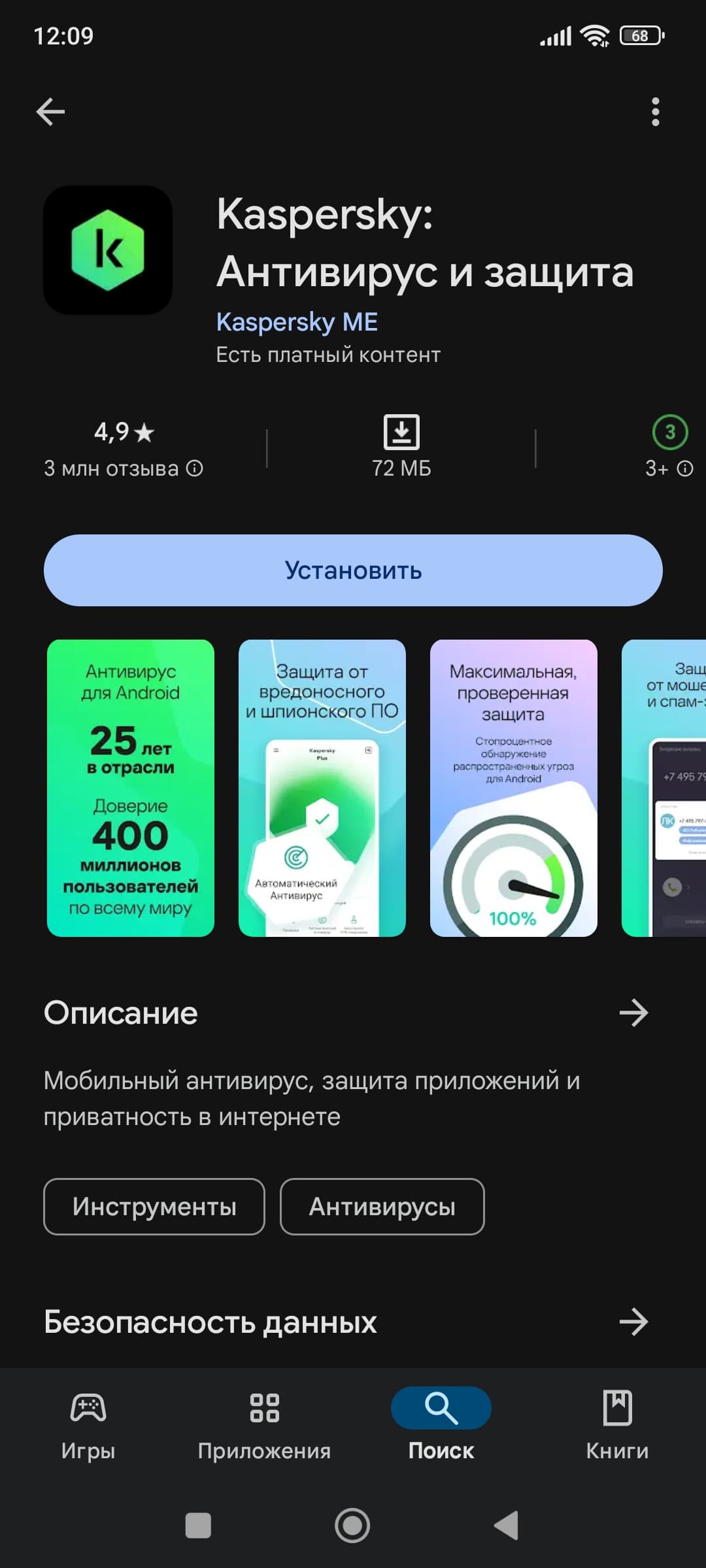Switch to the Приложения tab
Image resolution: width=706 pixels, height=1568 pixels.
tap(265, 1426)
